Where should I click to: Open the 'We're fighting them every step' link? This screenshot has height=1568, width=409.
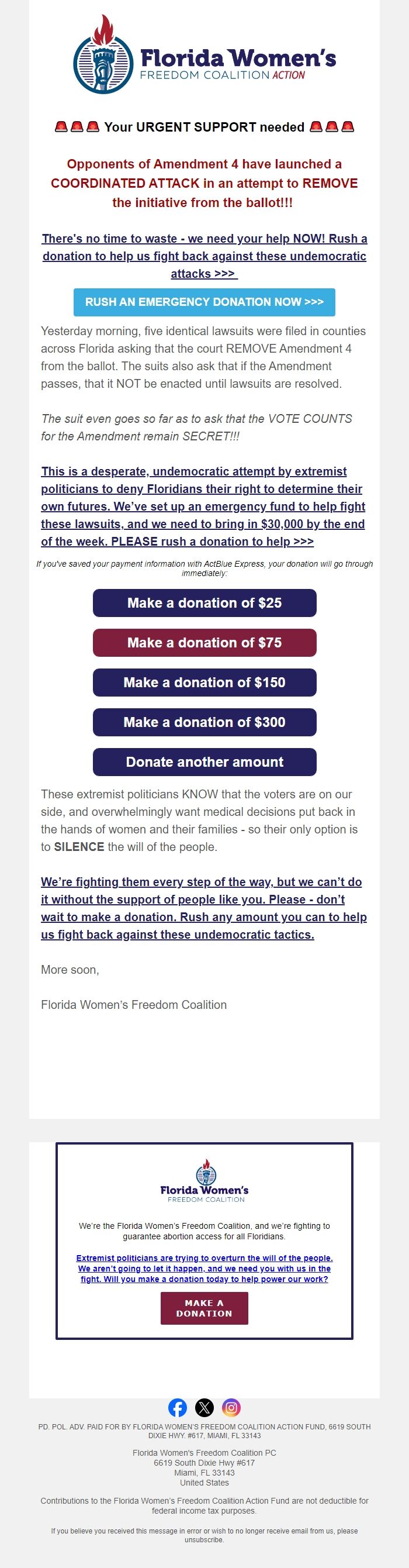coord(203,908)
